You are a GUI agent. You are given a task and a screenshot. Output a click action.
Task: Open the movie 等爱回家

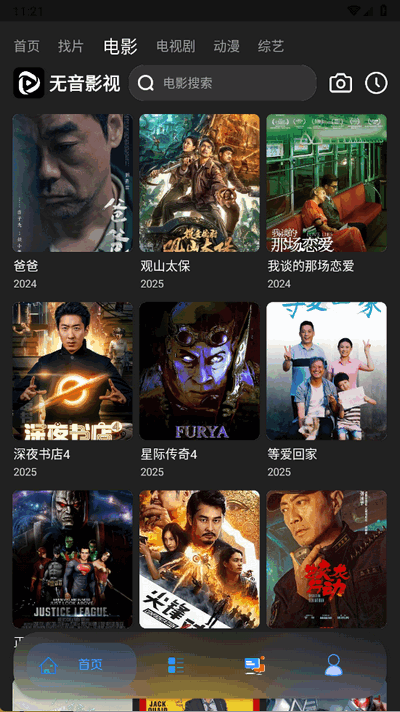pos(326,371)
